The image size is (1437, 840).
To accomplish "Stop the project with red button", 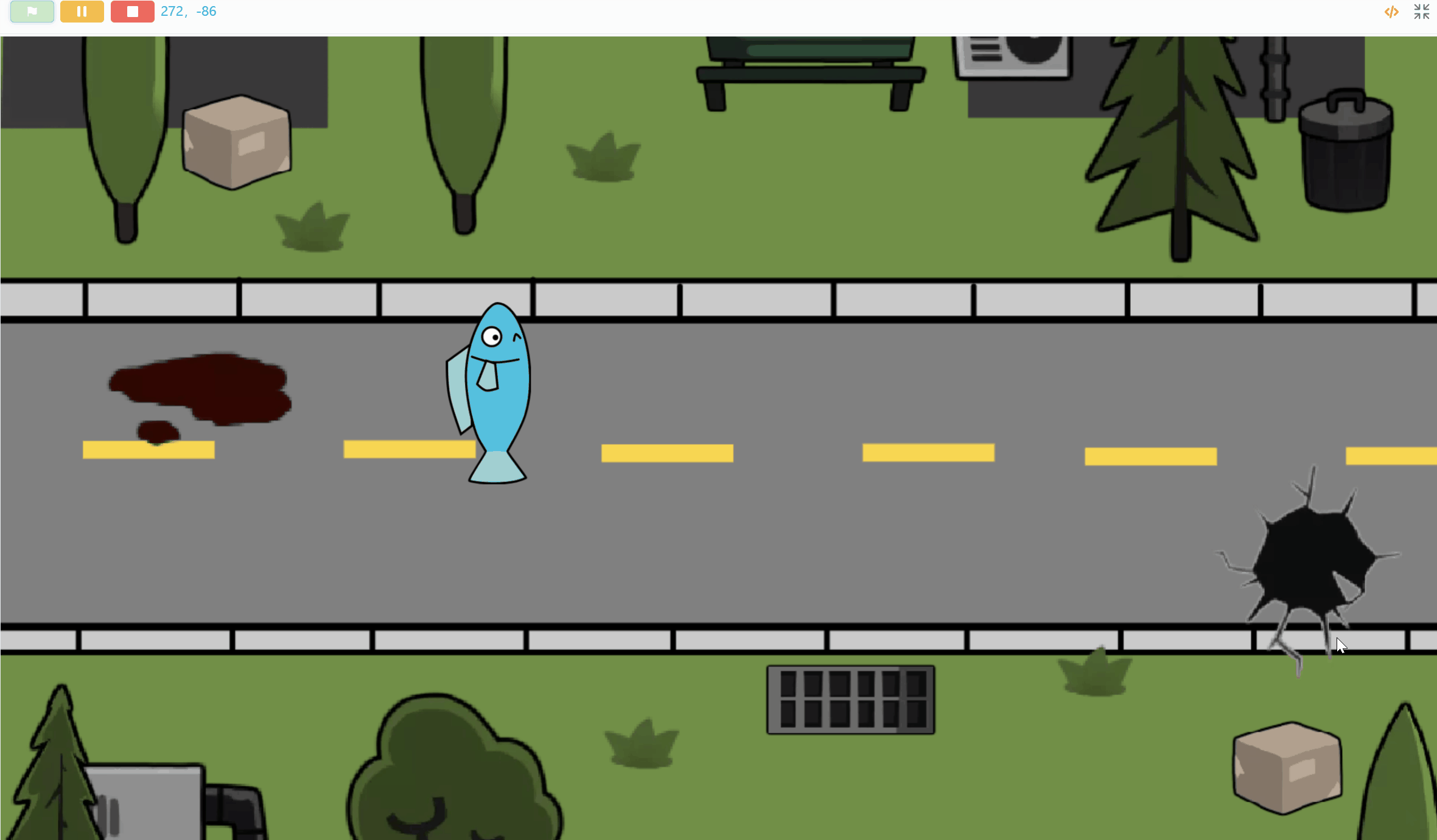I will [132, 12].
